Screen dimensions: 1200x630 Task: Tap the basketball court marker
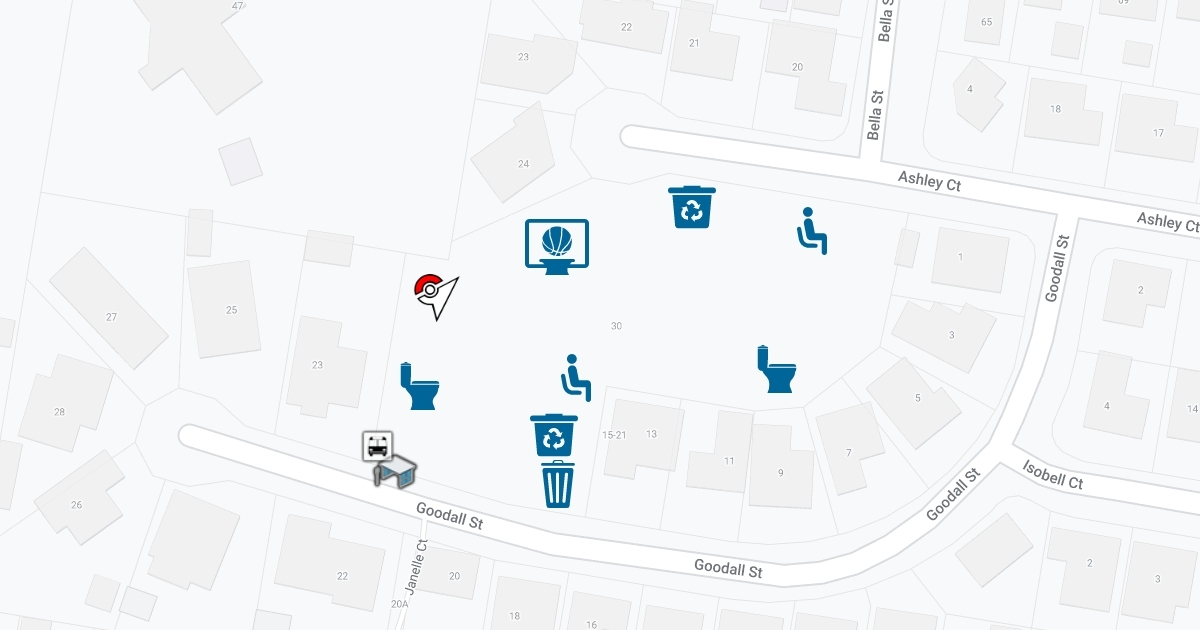click(x=557, y=246)
